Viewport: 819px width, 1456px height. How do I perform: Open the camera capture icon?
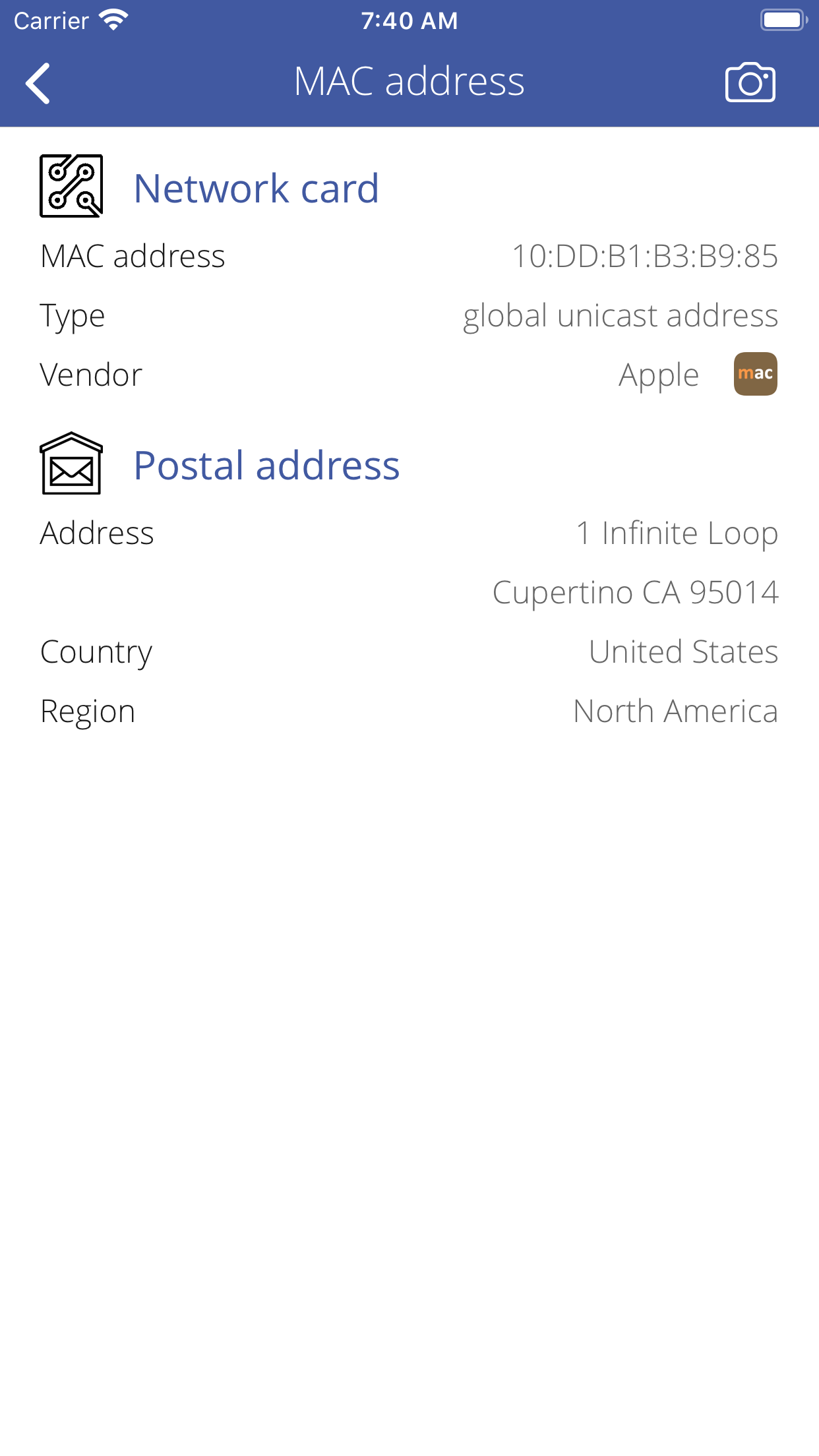point(751,81)
